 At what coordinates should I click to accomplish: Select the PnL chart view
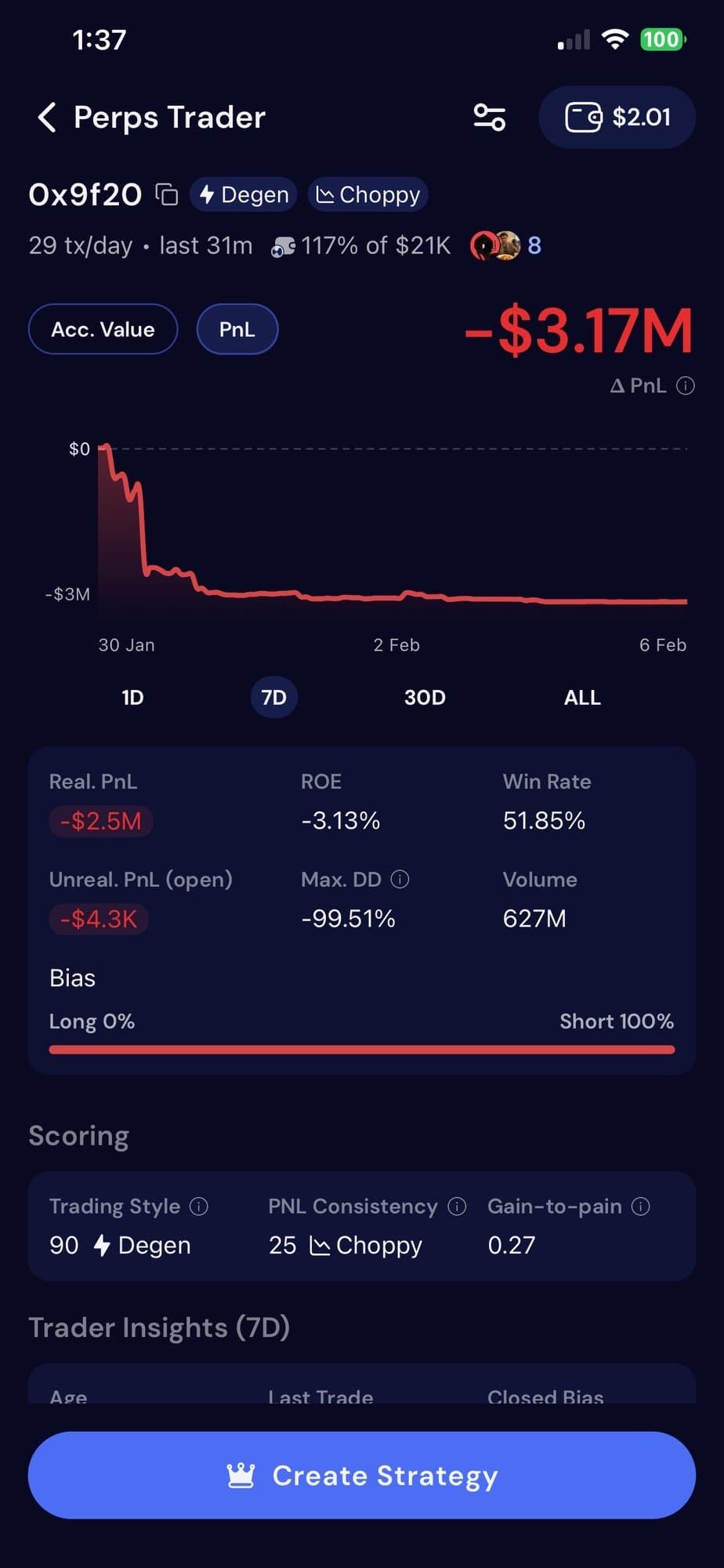237,329
